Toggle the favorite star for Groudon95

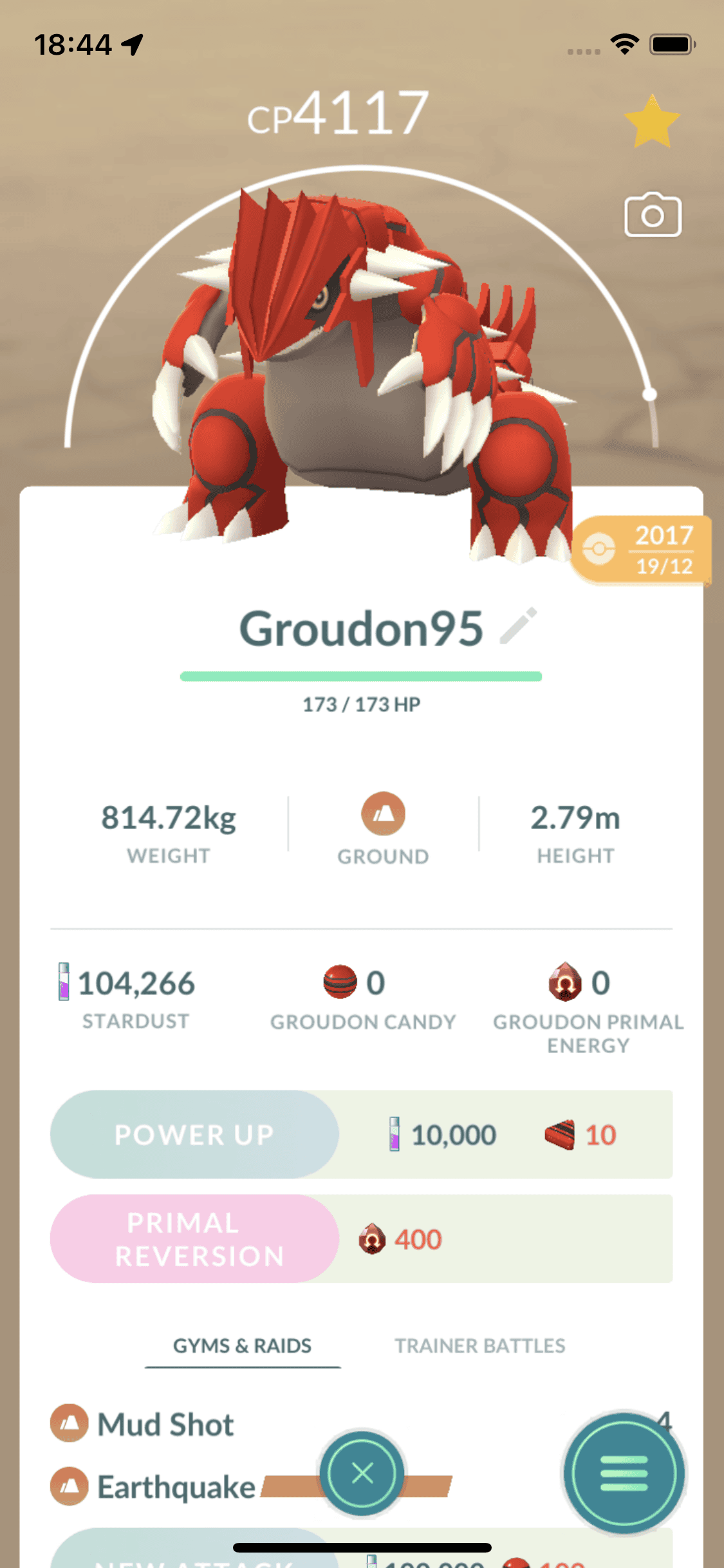click(651, 122)
